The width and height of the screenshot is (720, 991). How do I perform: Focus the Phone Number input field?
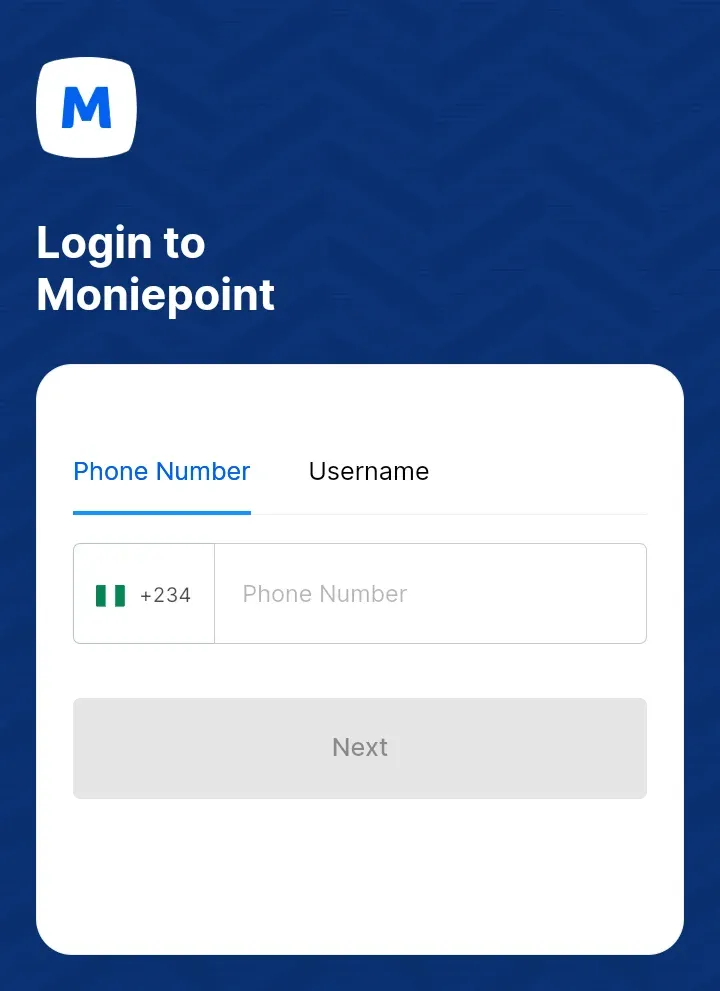pyautogui.click(x=430, y=594)
